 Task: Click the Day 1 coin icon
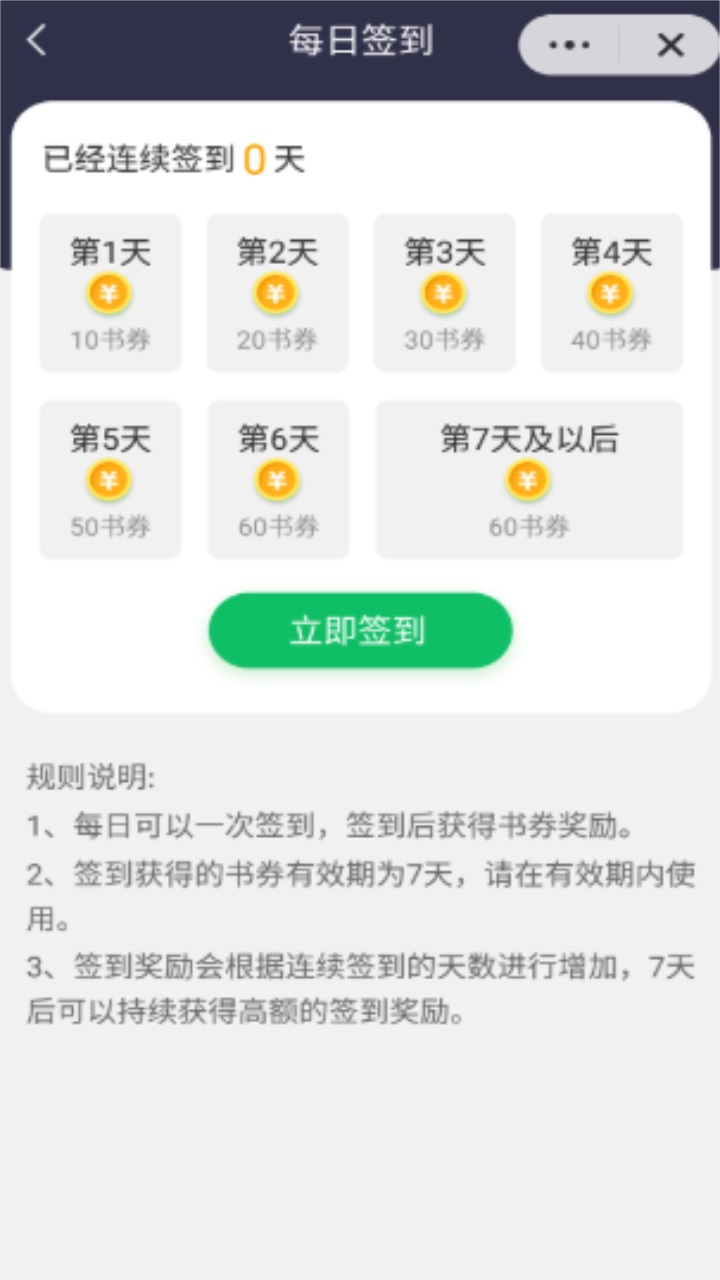[110, 293]
